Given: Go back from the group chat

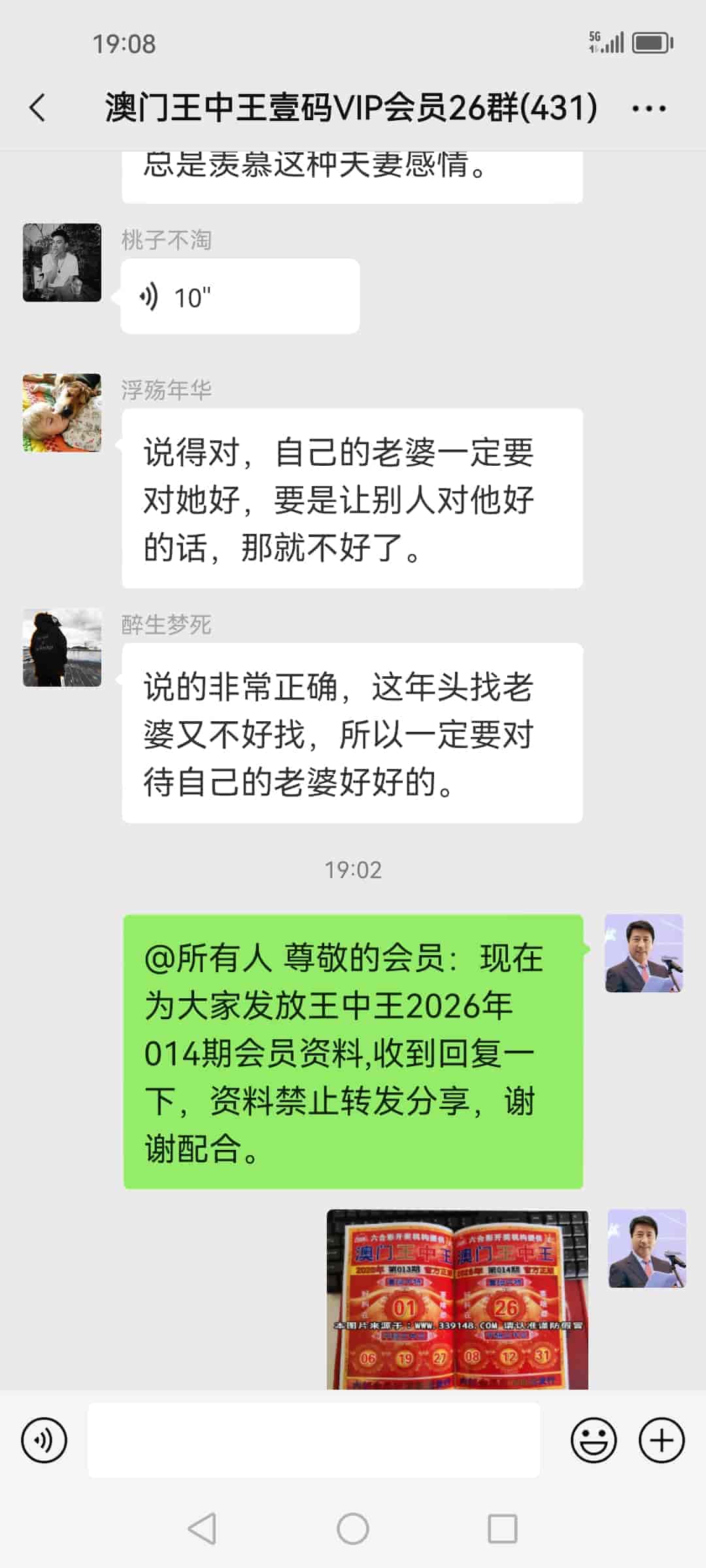Looking at the screenshot, I should point(38,108).
